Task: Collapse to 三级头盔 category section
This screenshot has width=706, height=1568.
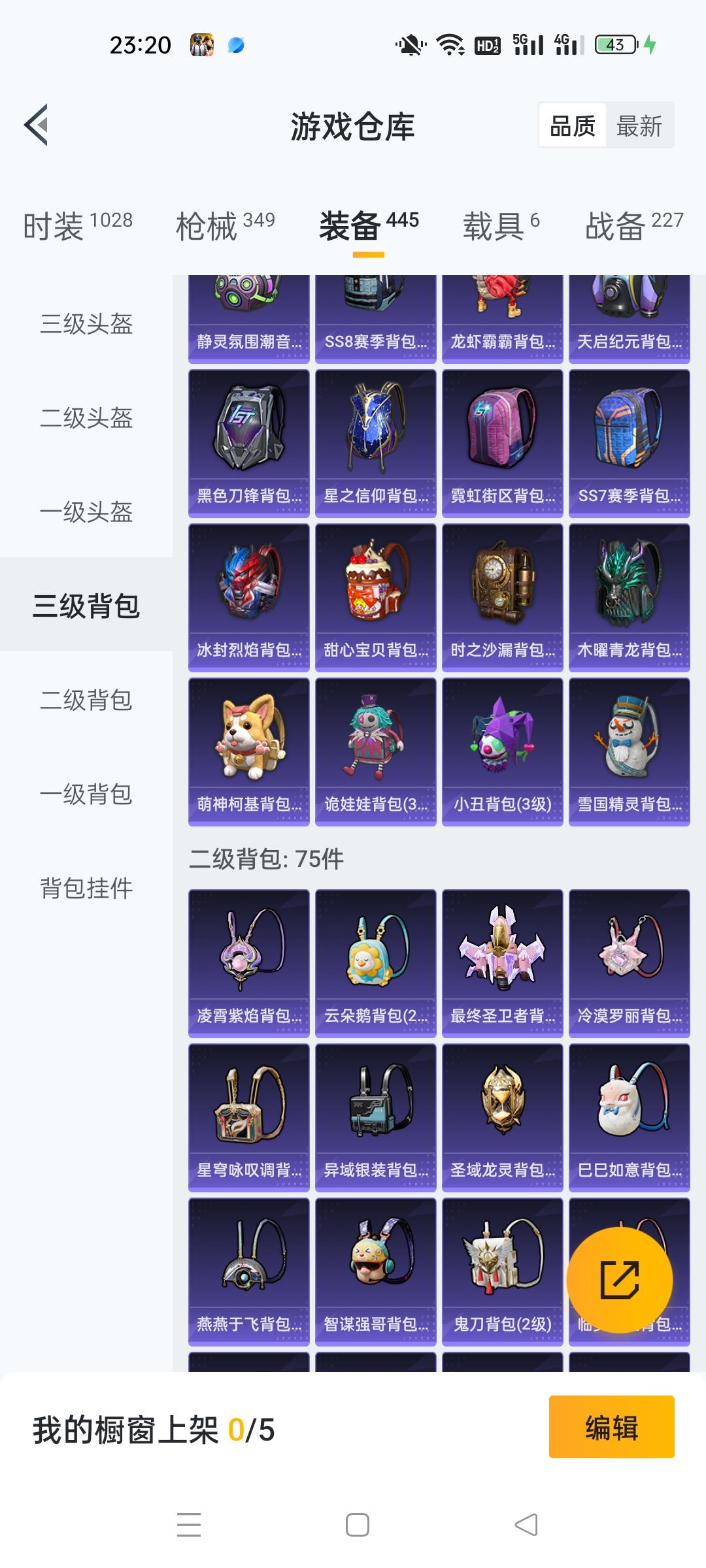Action: coord(86,325)
